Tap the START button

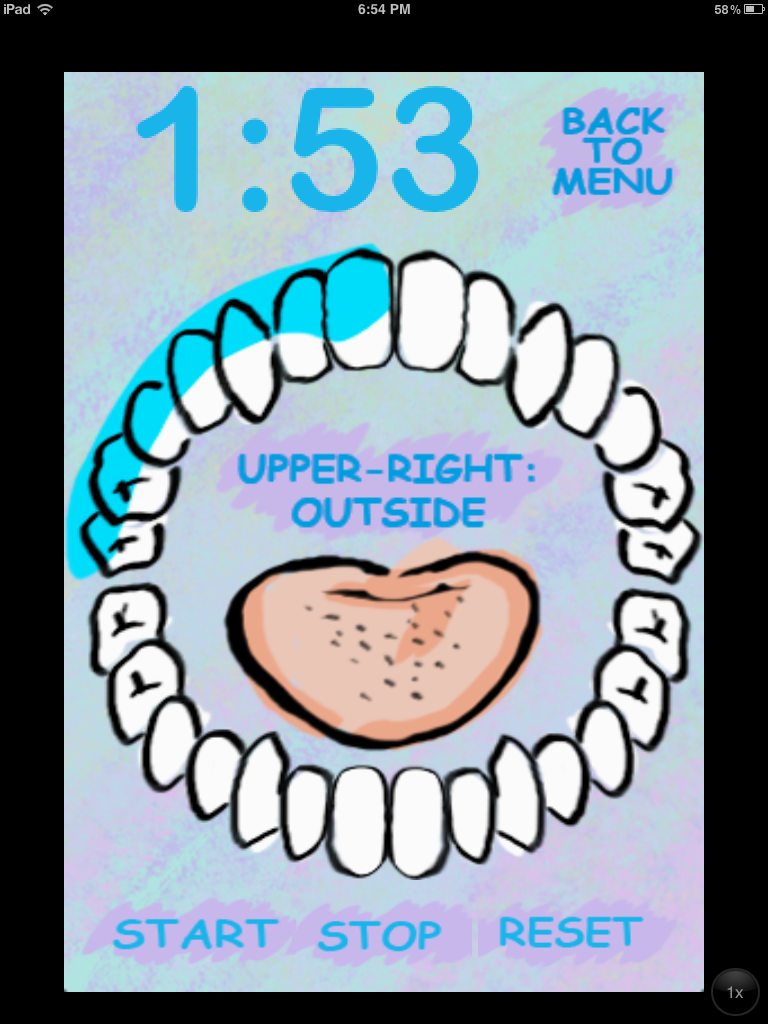196,934
